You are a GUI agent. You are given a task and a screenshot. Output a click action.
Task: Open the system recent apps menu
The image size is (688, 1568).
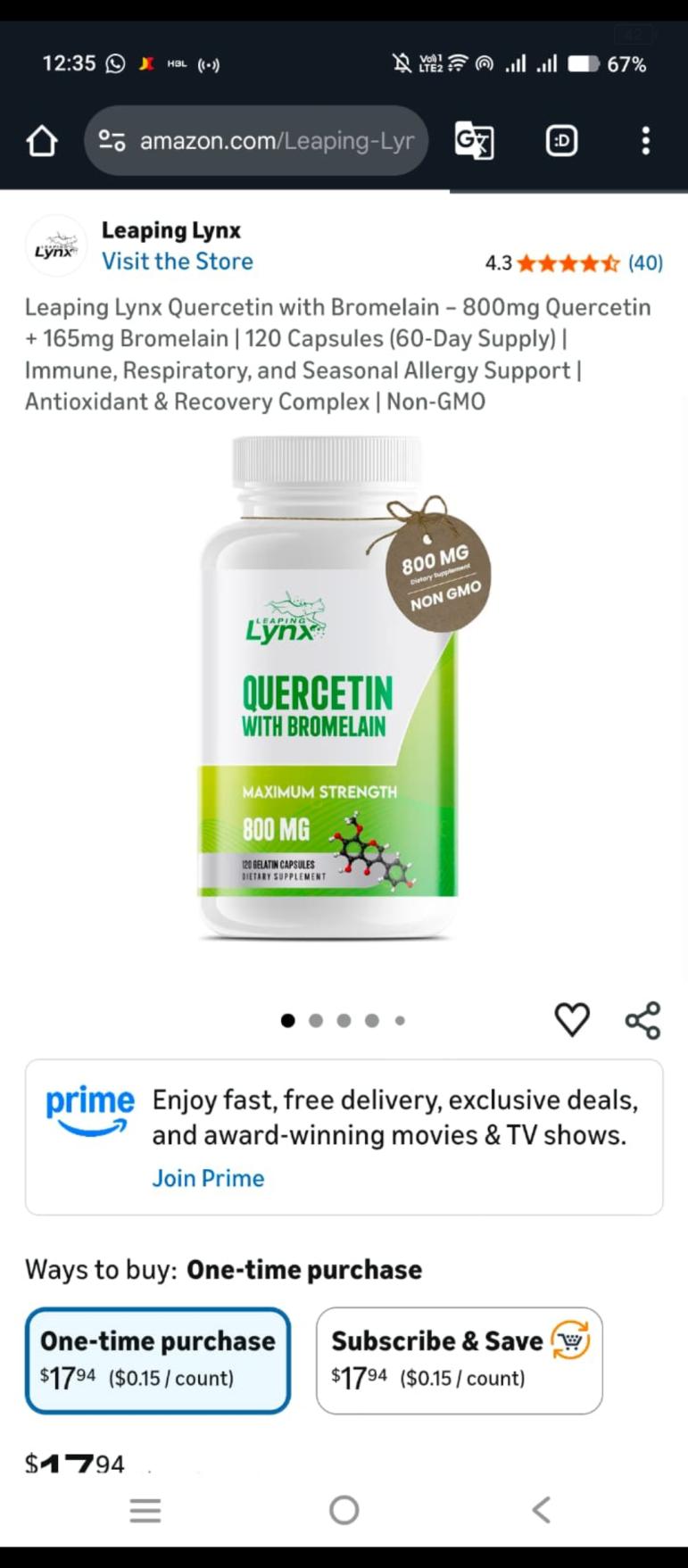(x=145, y=1510)
